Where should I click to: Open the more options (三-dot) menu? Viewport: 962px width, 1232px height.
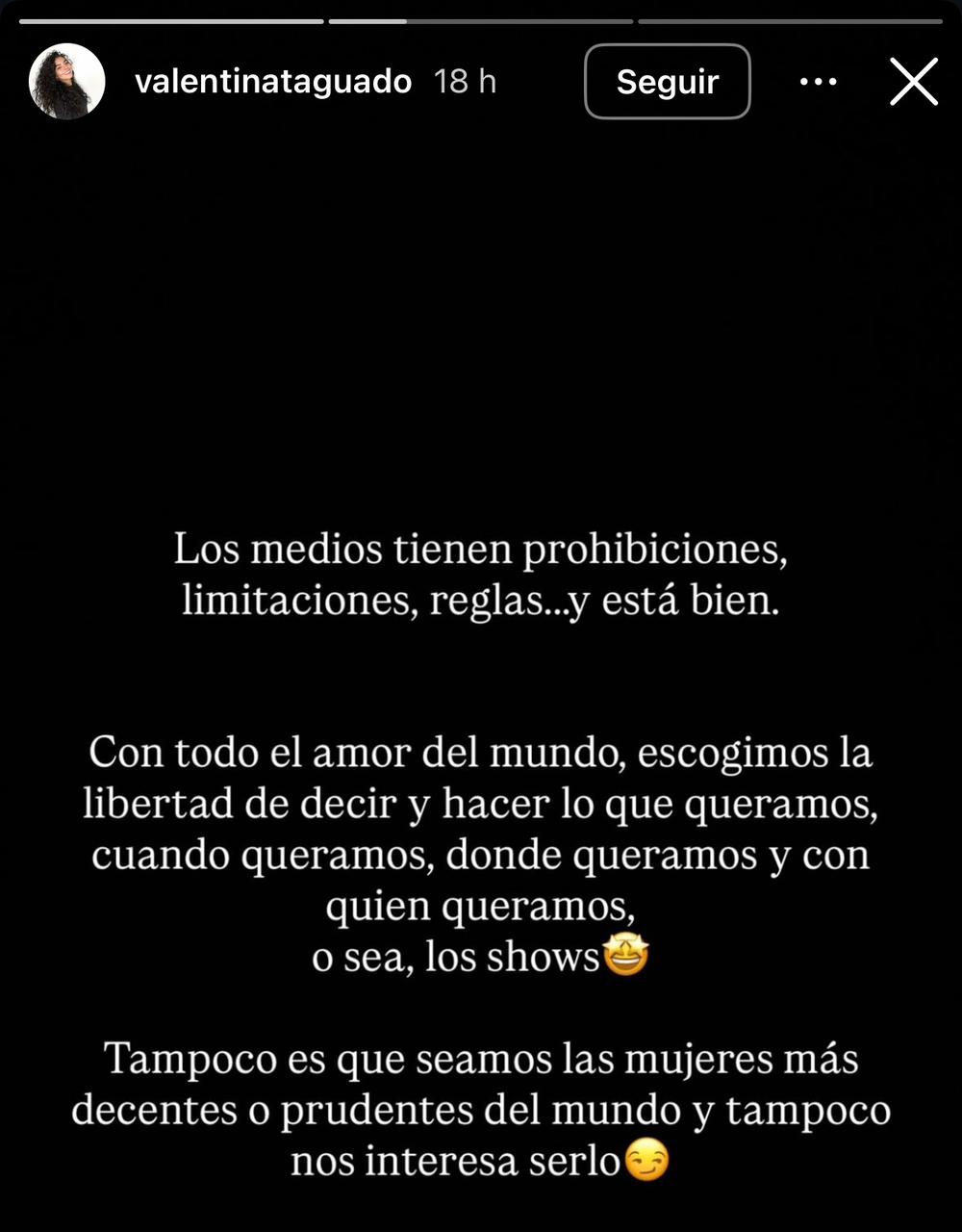pyautogui.click(x=818, y=81)
